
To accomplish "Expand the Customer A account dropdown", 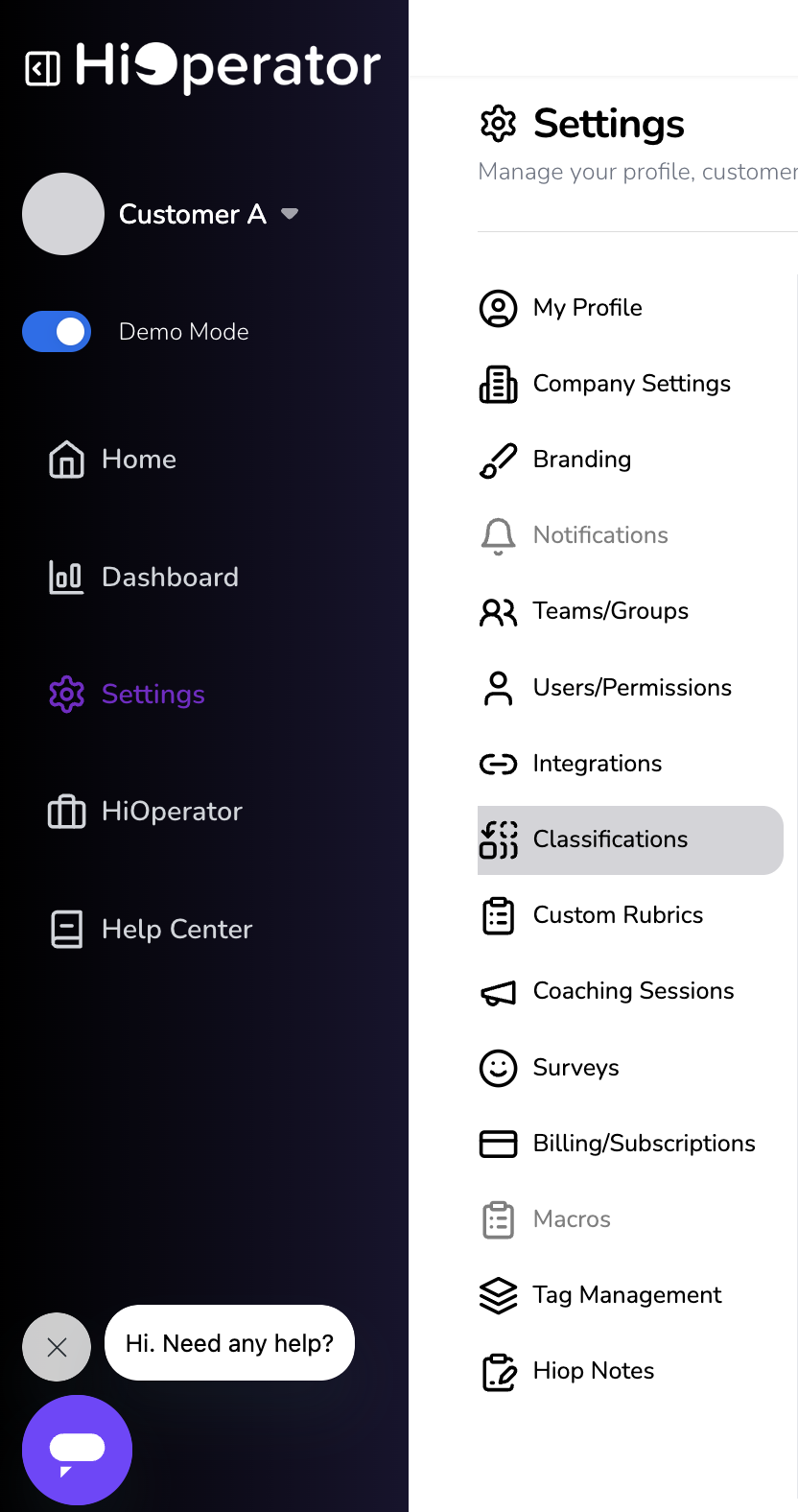I will click(289, 214).
